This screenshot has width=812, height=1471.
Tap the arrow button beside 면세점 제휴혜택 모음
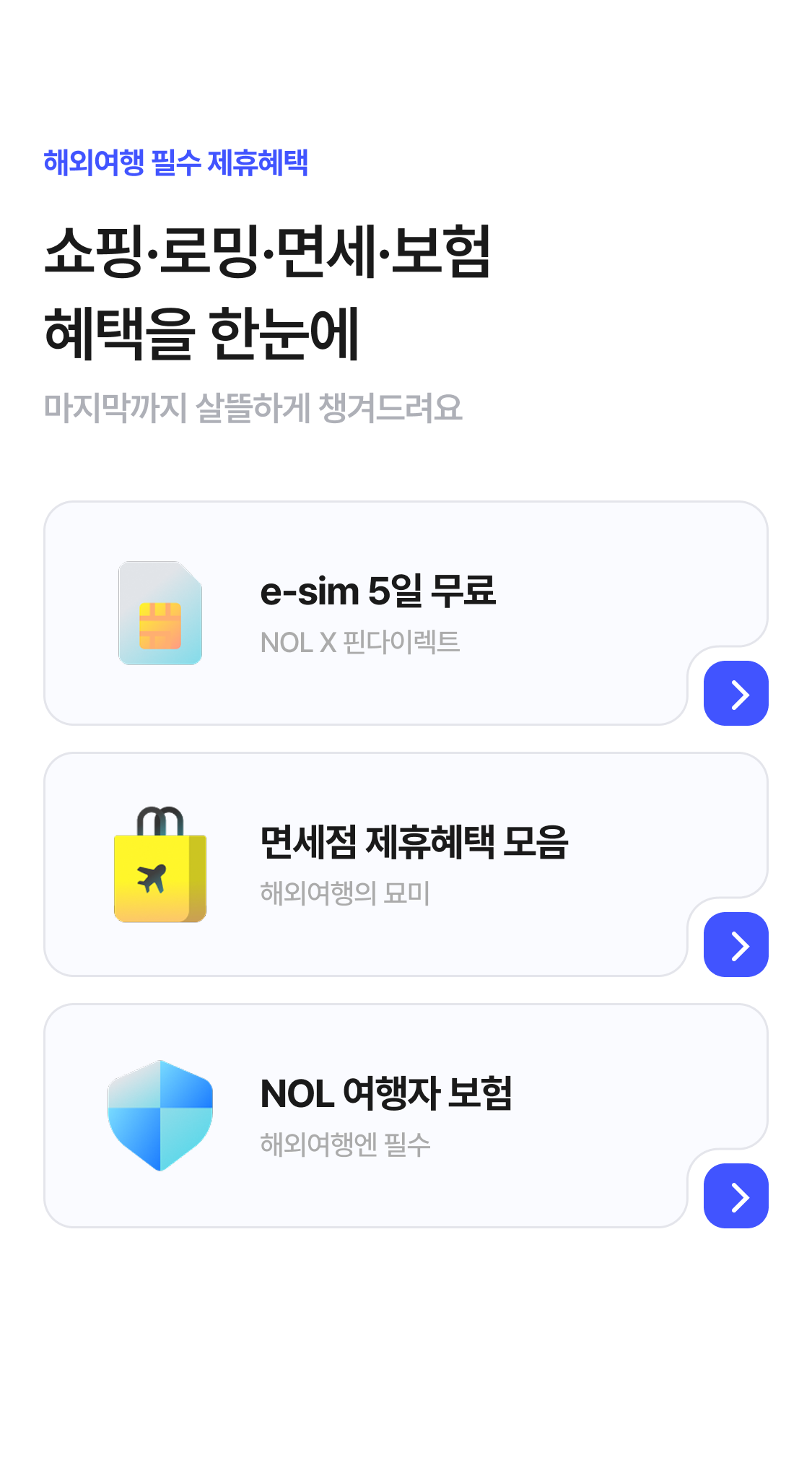point(735,945)
